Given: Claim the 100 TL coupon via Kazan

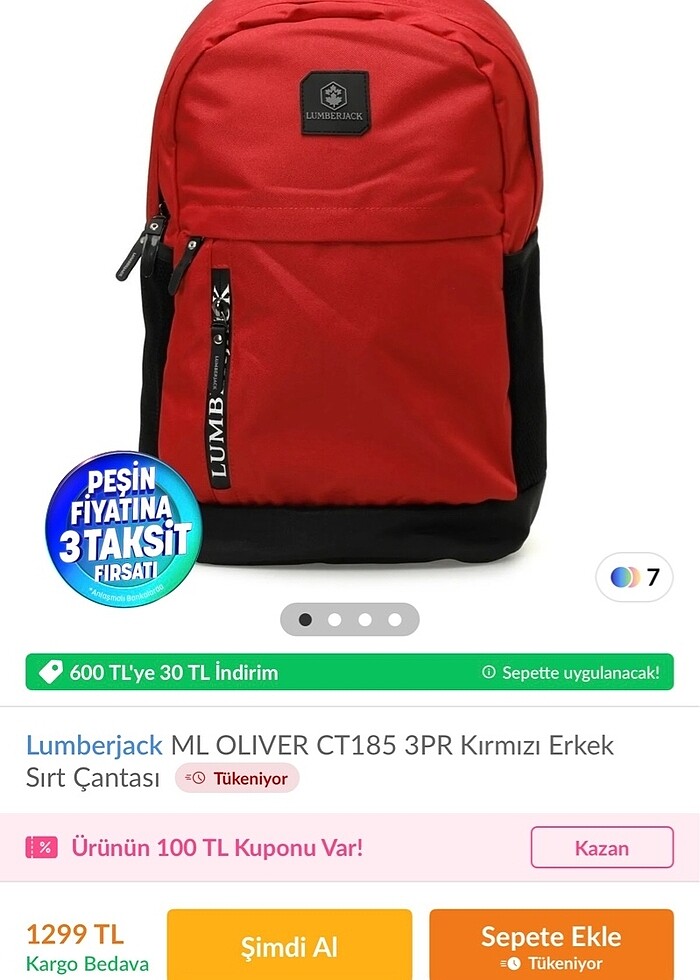Looking at the screenshot, I should point(601,848).
